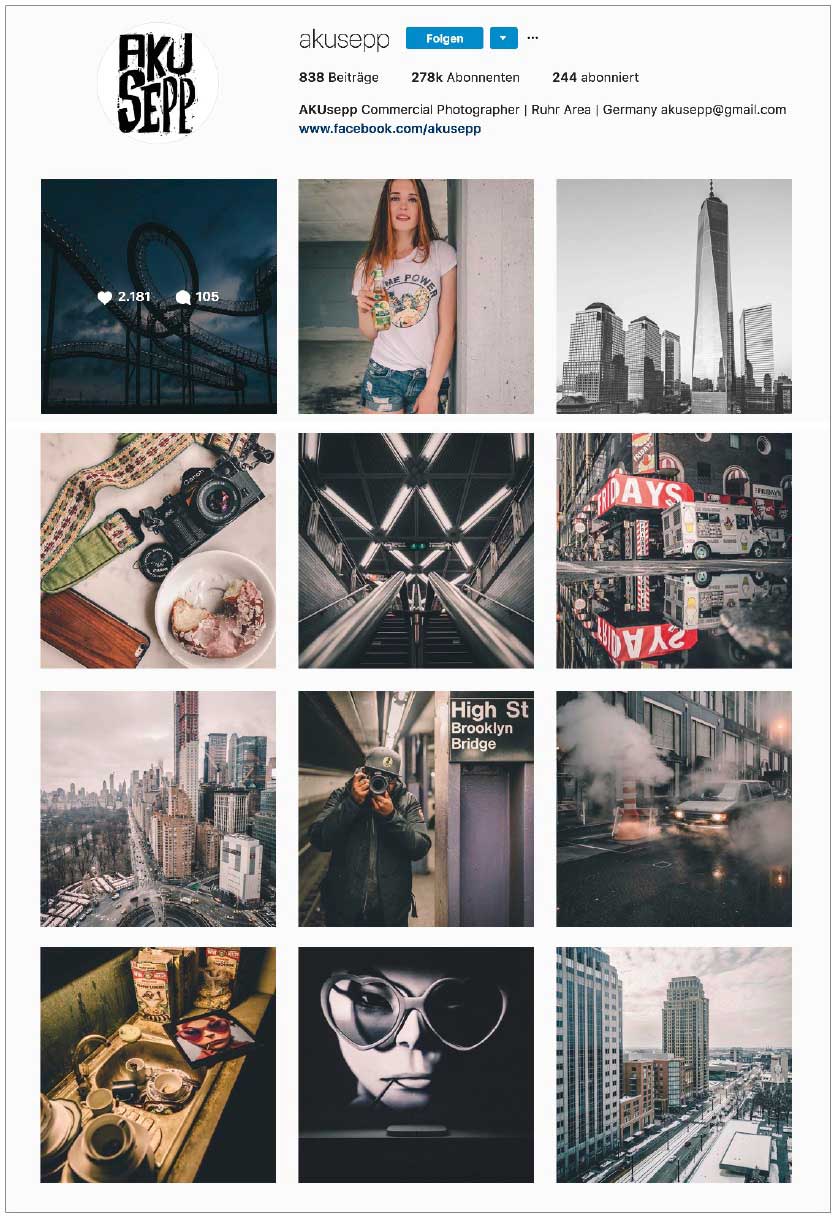The height and width of the screenshot is (1217, 837).
Task: Tap the Folgen button to follow akusepp
Action: [444, 38]
